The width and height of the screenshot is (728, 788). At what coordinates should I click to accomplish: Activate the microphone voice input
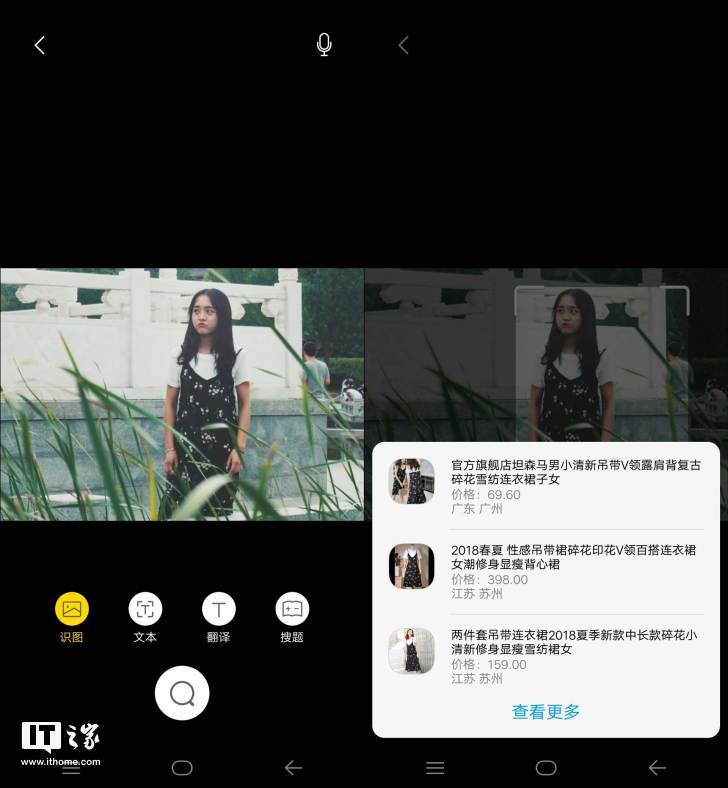tap(324, 45)
